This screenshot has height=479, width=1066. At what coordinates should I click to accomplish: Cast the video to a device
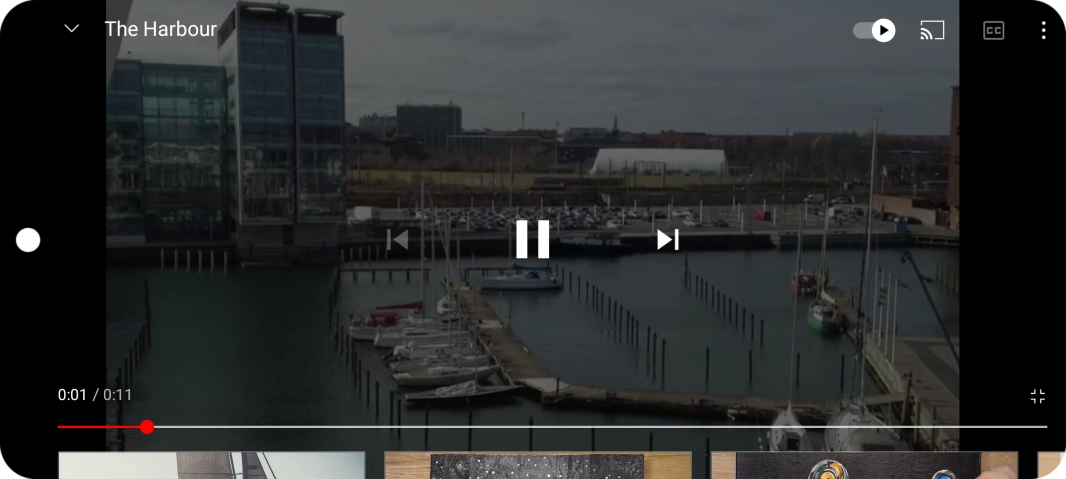(x=932, y=31)
